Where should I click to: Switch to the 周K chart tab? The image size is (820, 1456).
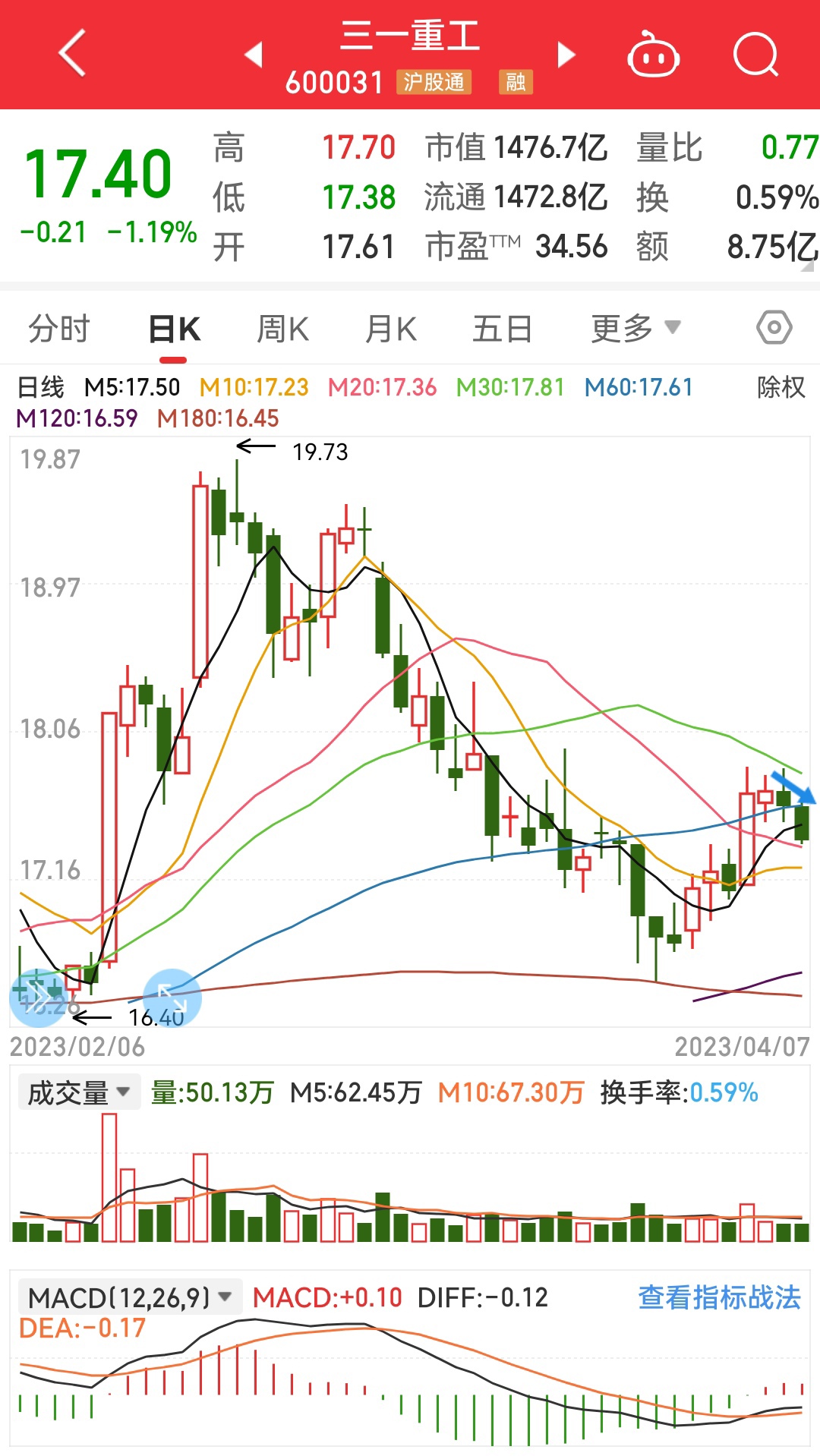pyautogui.click(x=282, y=329)
